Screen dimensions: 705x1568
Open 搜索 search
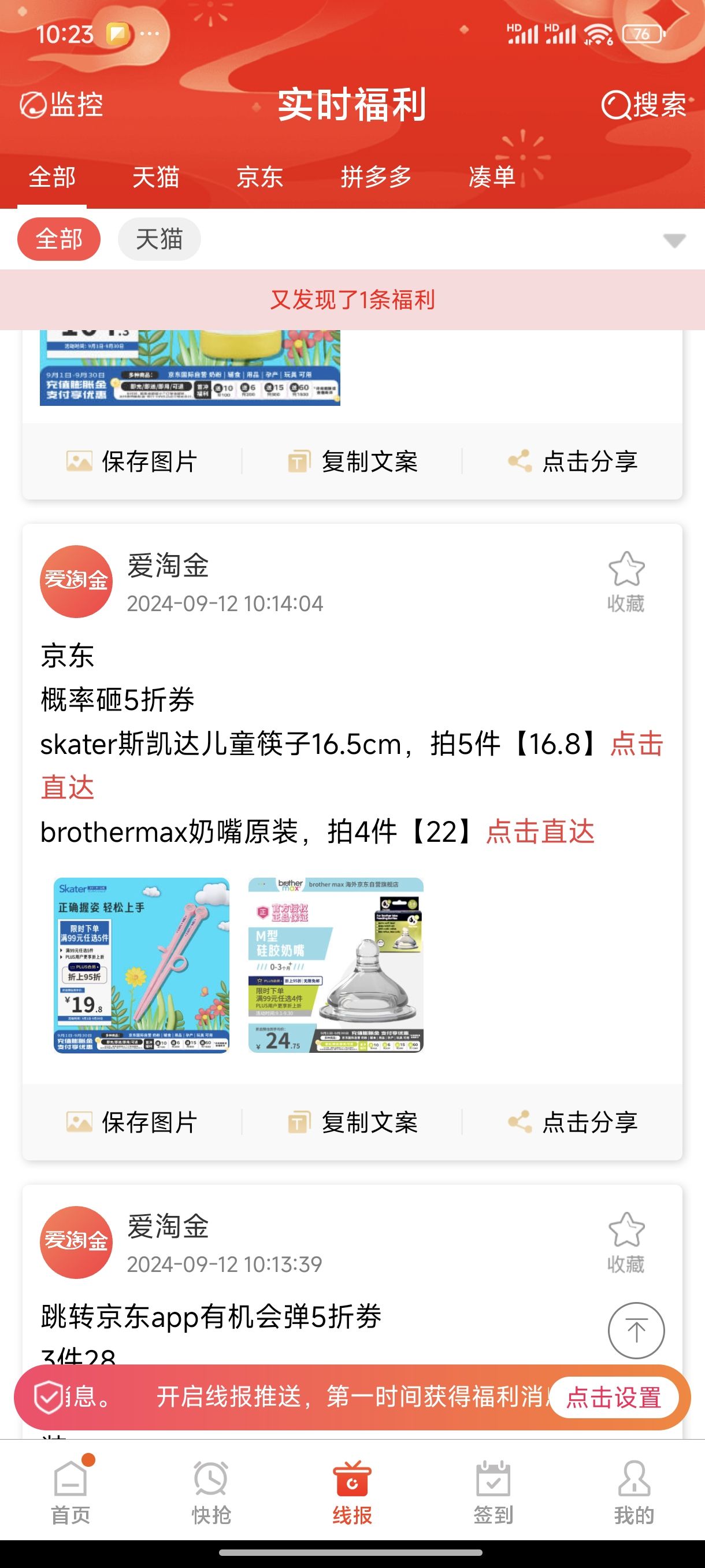click(644, 105)
